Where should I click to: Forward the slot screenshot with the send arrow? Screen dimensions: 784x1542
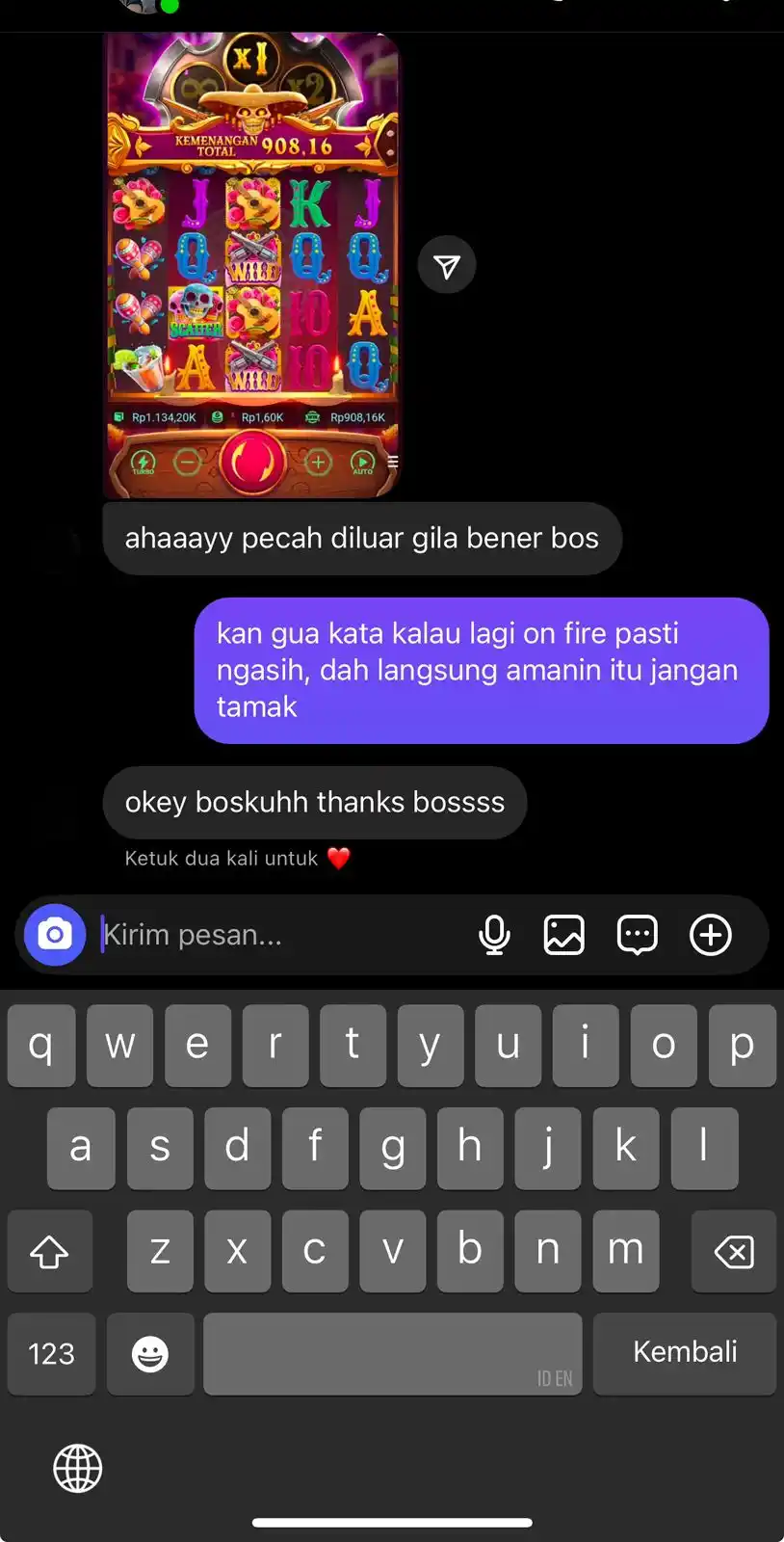pos(446,263)
